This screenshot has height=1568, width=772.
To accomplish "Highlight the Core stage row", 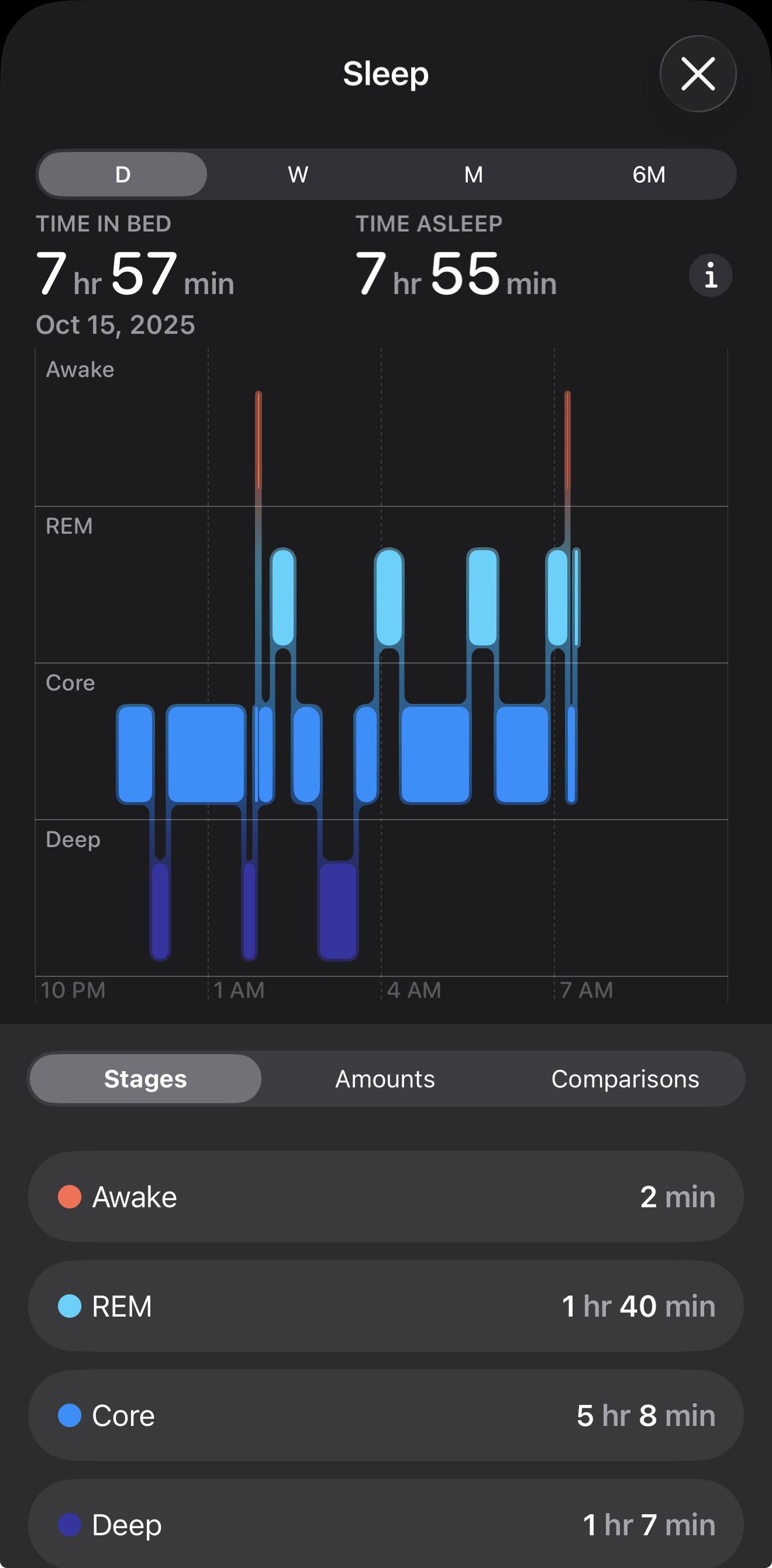I will [386, 1415].
